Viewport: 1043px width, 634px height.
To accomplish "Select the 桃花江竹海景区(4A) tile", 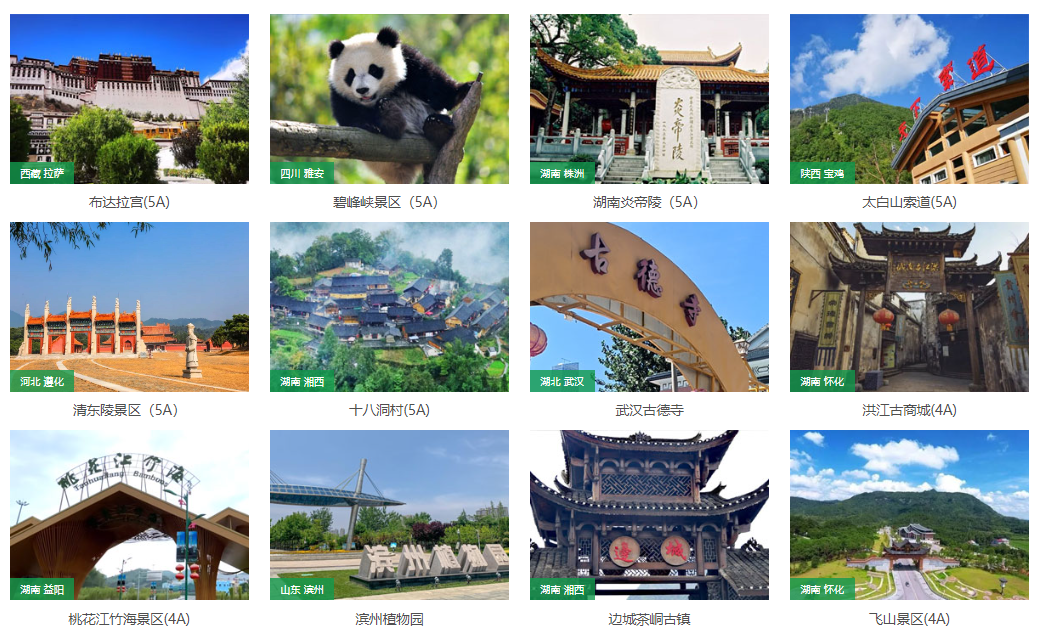I will (x=129, y=515).
